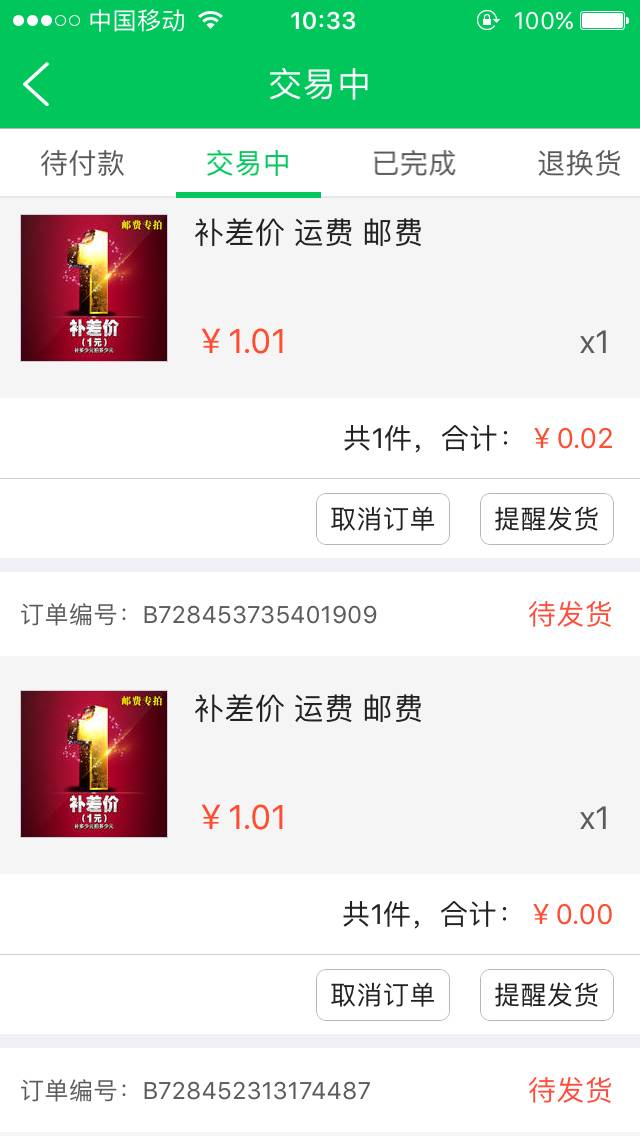Go back using the top-left arrow
Viewport: 640px width, 1136px height.
coord(37,84)
